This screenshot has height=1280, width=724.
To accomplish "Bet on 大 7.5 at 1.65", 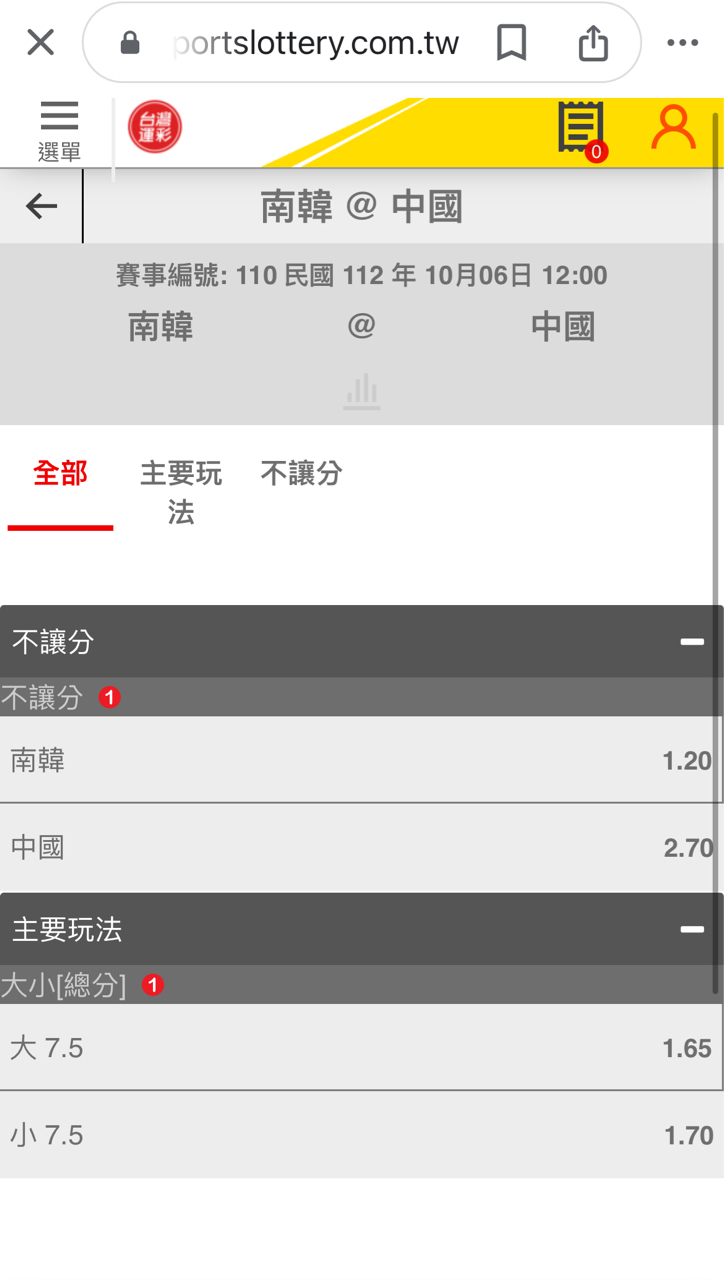I will click(361, 1048).
